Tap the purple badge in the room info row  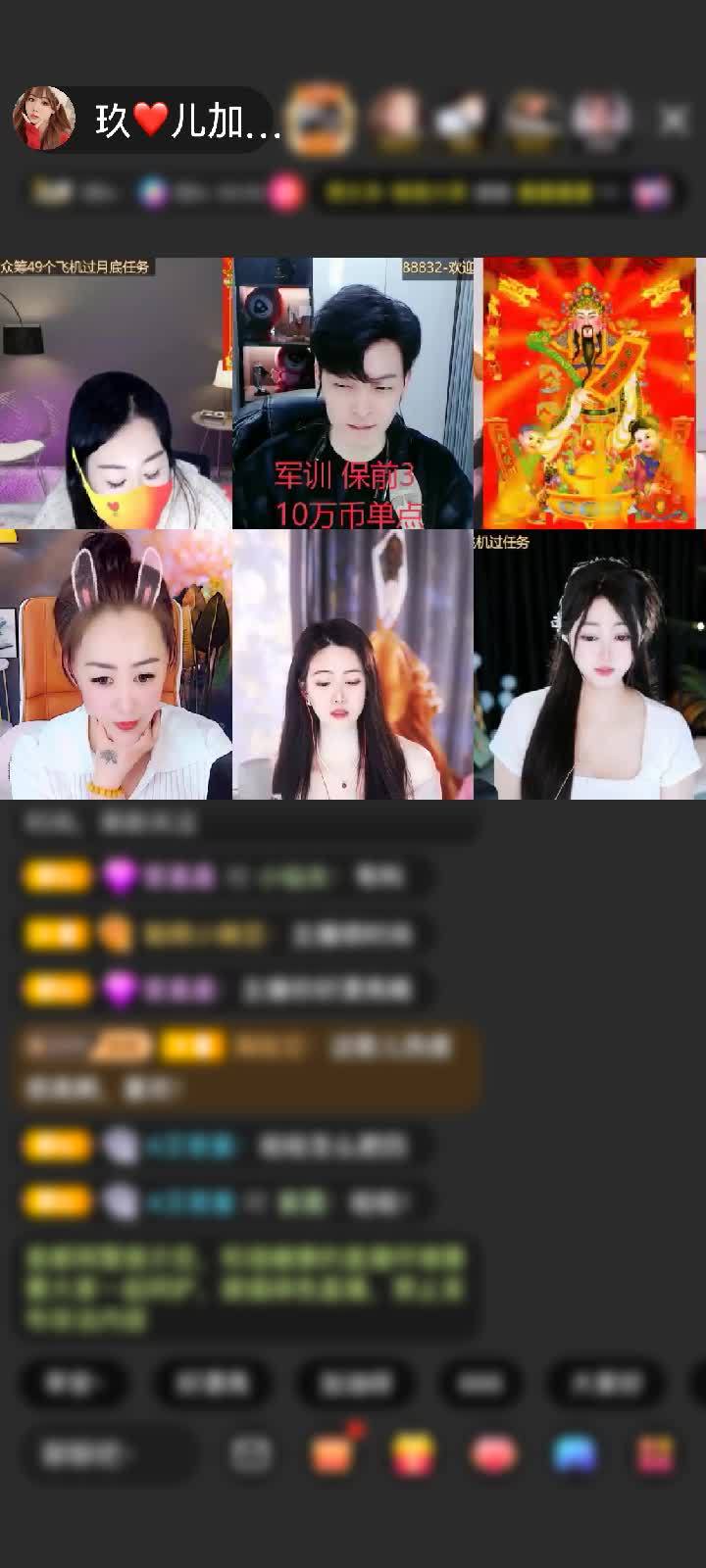pyautogui.click(x=150, y=192)
